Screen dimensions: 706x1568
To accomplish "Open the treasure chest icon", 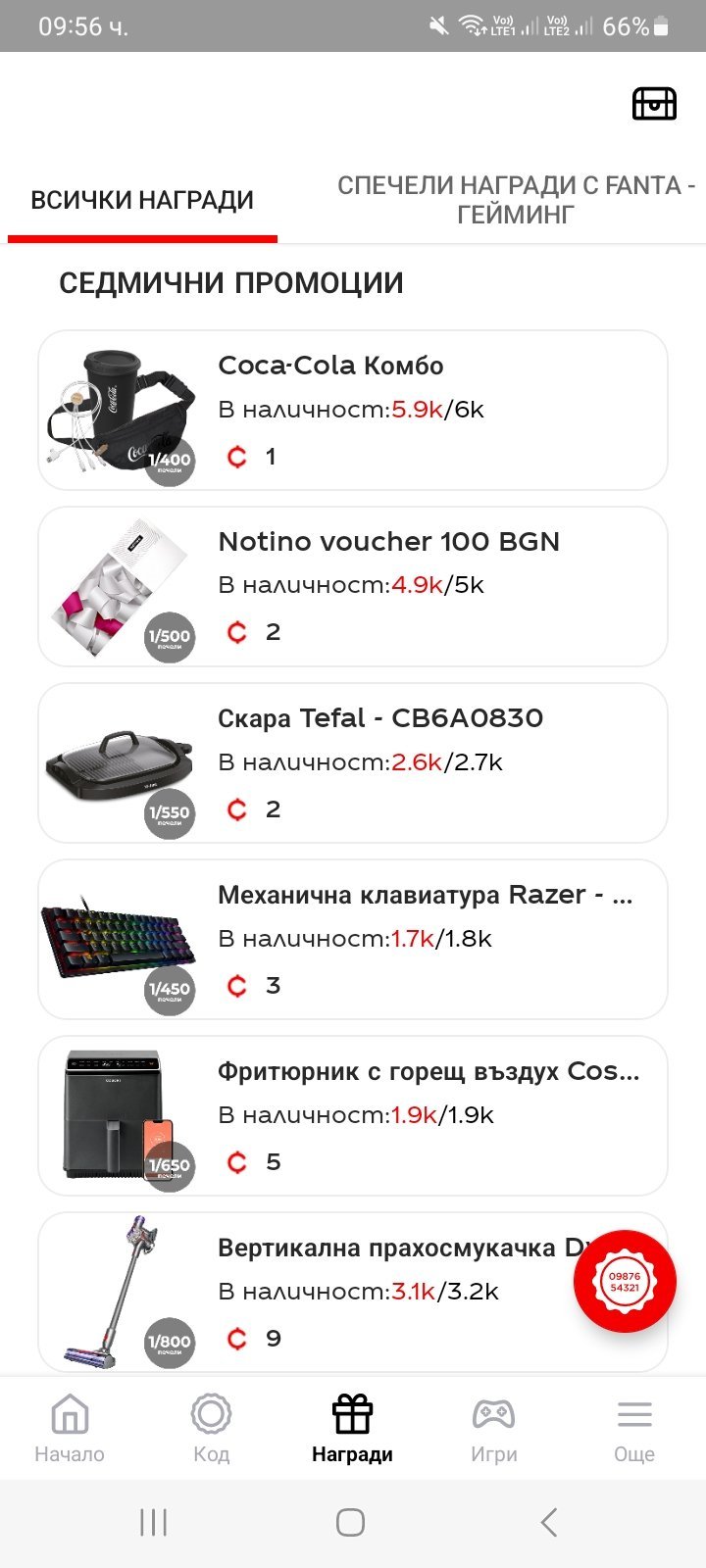I will pyautogui.click(x=653, y=103).
